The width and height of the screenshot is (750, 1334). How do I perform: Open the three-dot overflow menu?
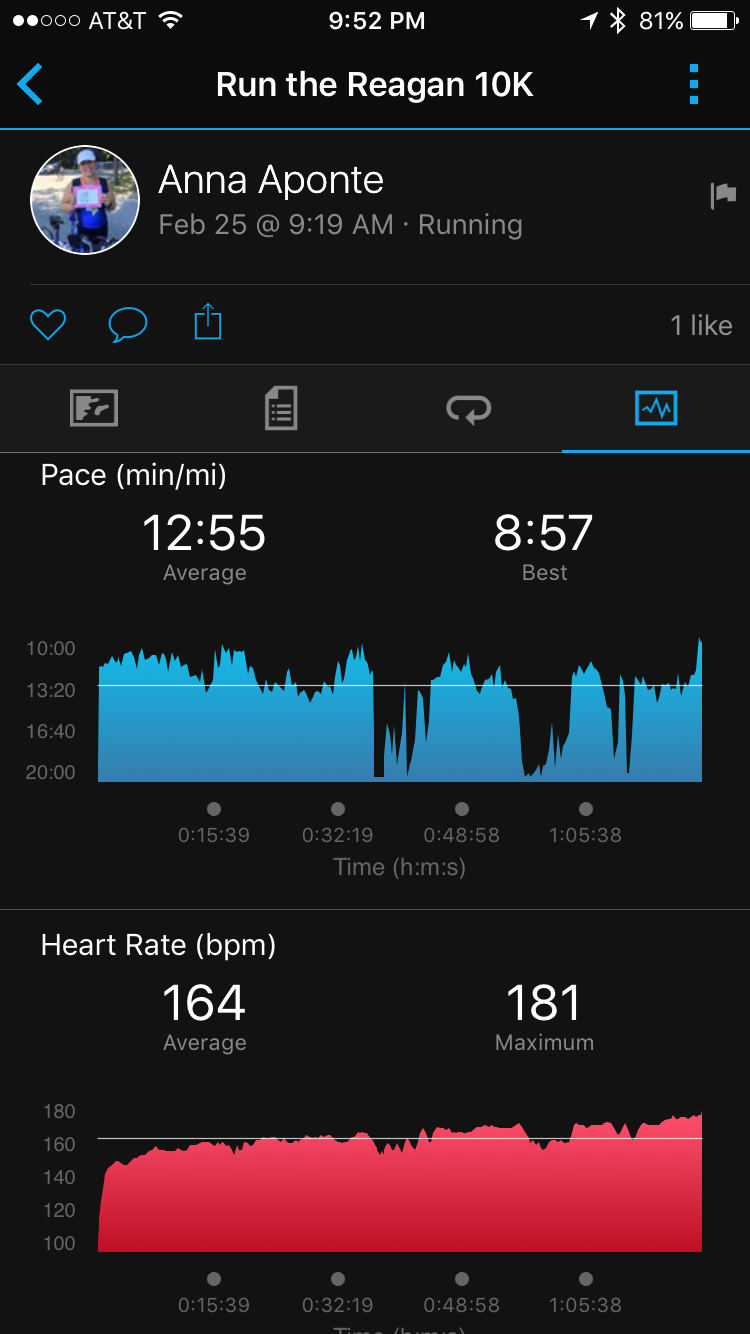tap(694, 85)
